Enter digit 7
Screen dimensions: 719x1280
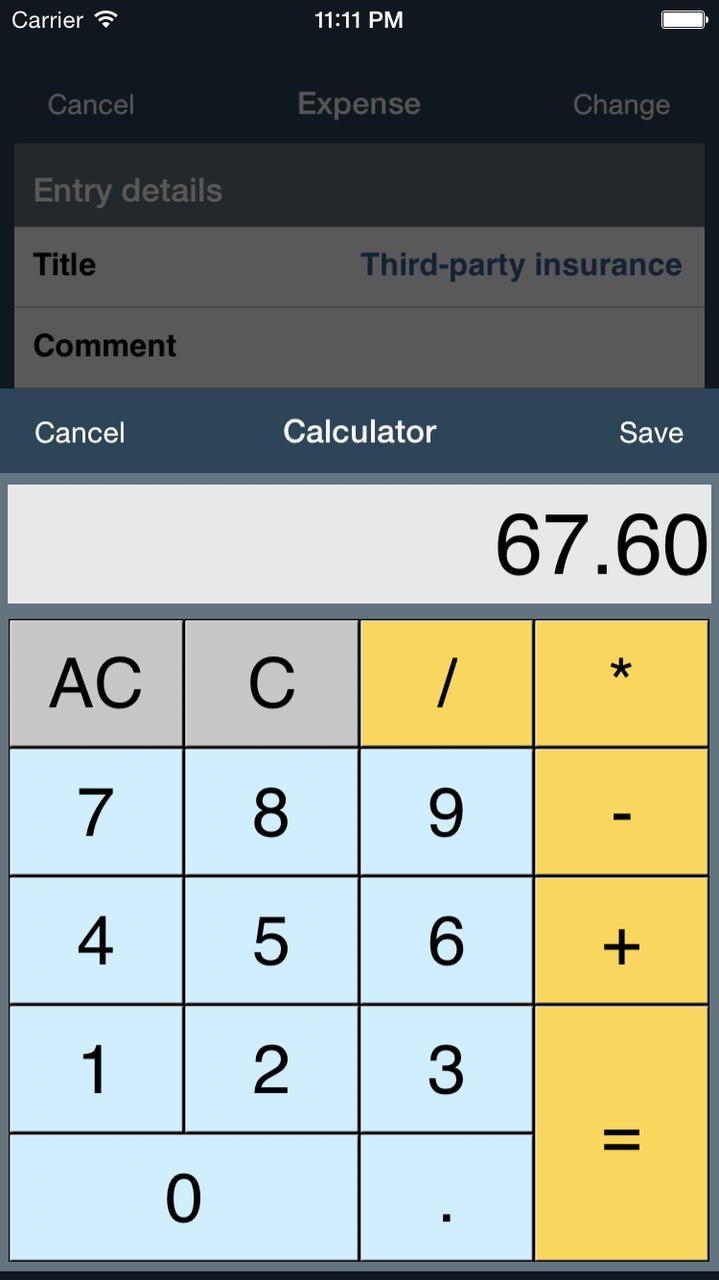click(x=96, y=812)
